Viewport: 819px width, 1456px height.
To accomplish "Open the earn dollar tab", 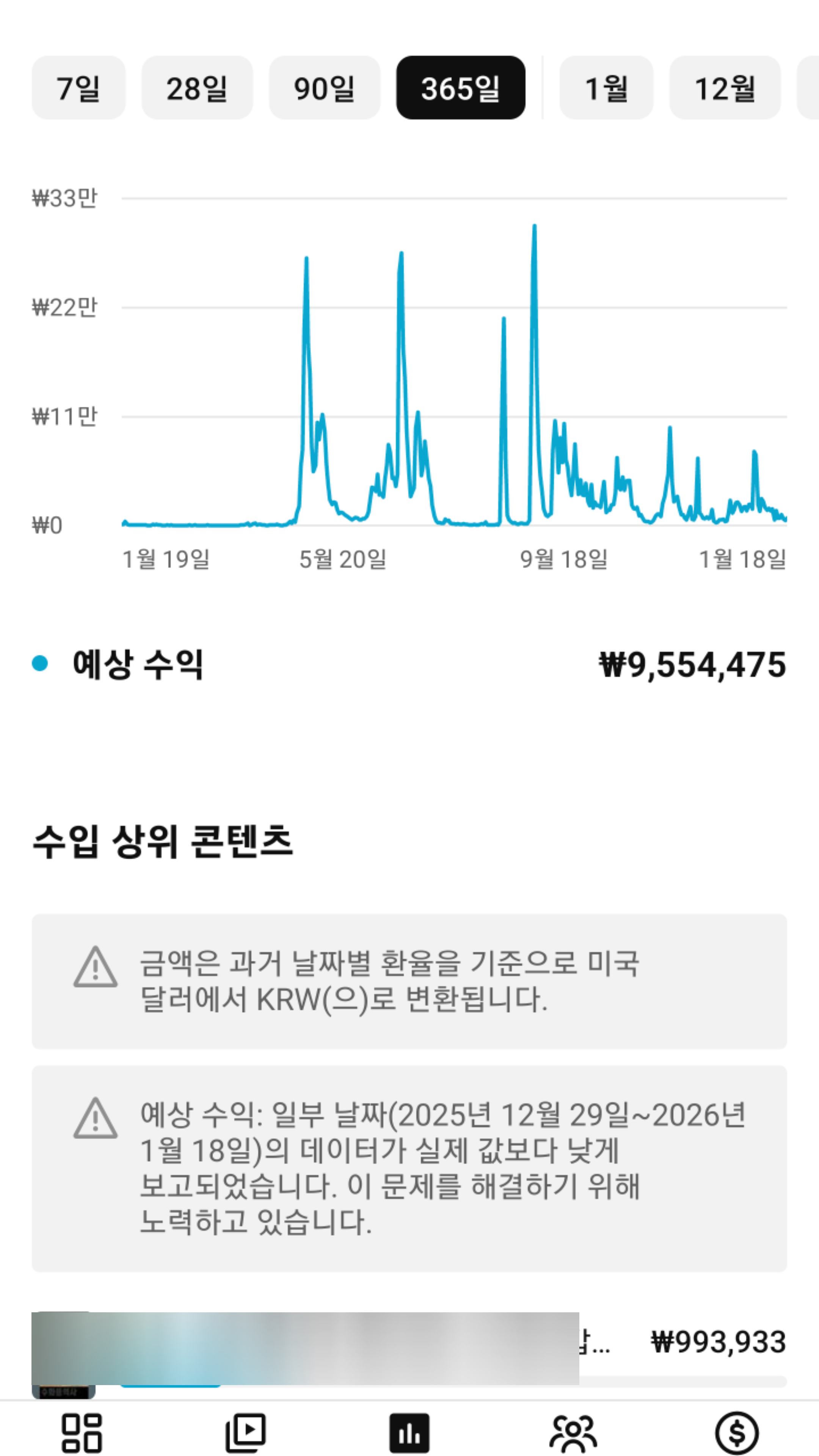I will pos(736,1433).
